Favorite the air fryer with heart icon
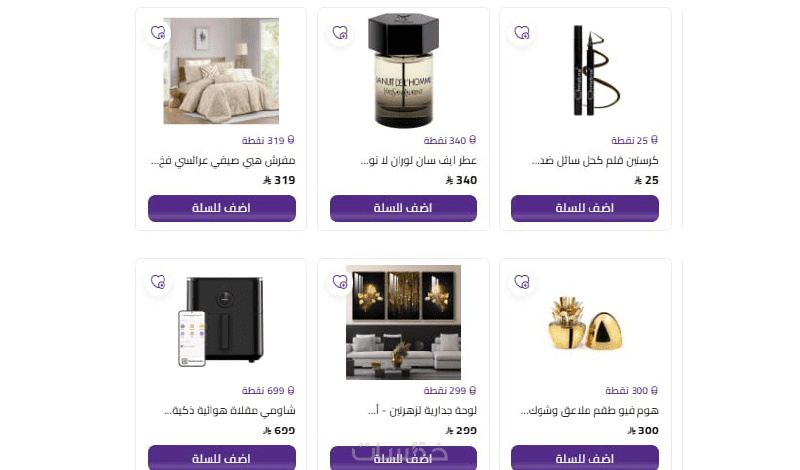800x470 pixels. [x=158, y=283]
